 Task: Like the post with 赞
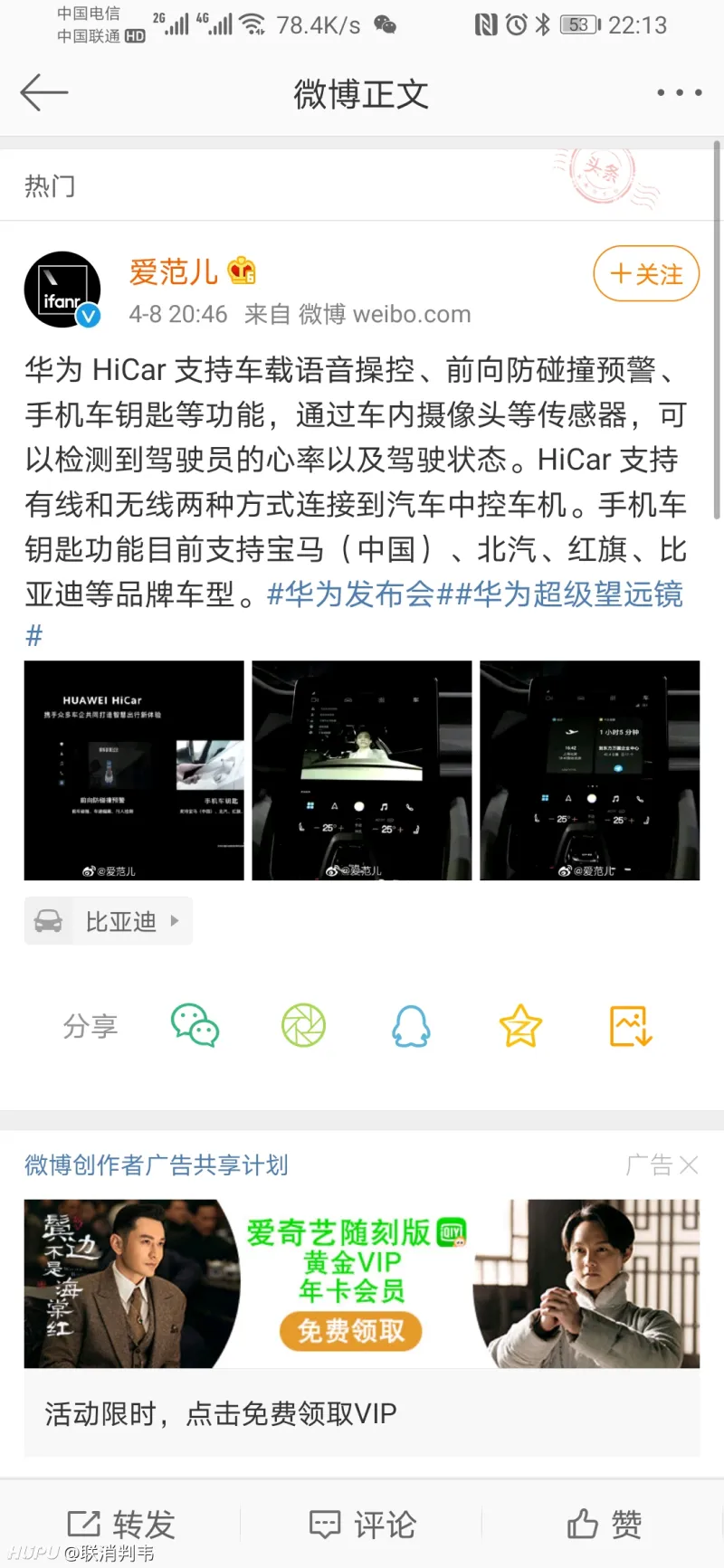click(x=604, y=1525)
